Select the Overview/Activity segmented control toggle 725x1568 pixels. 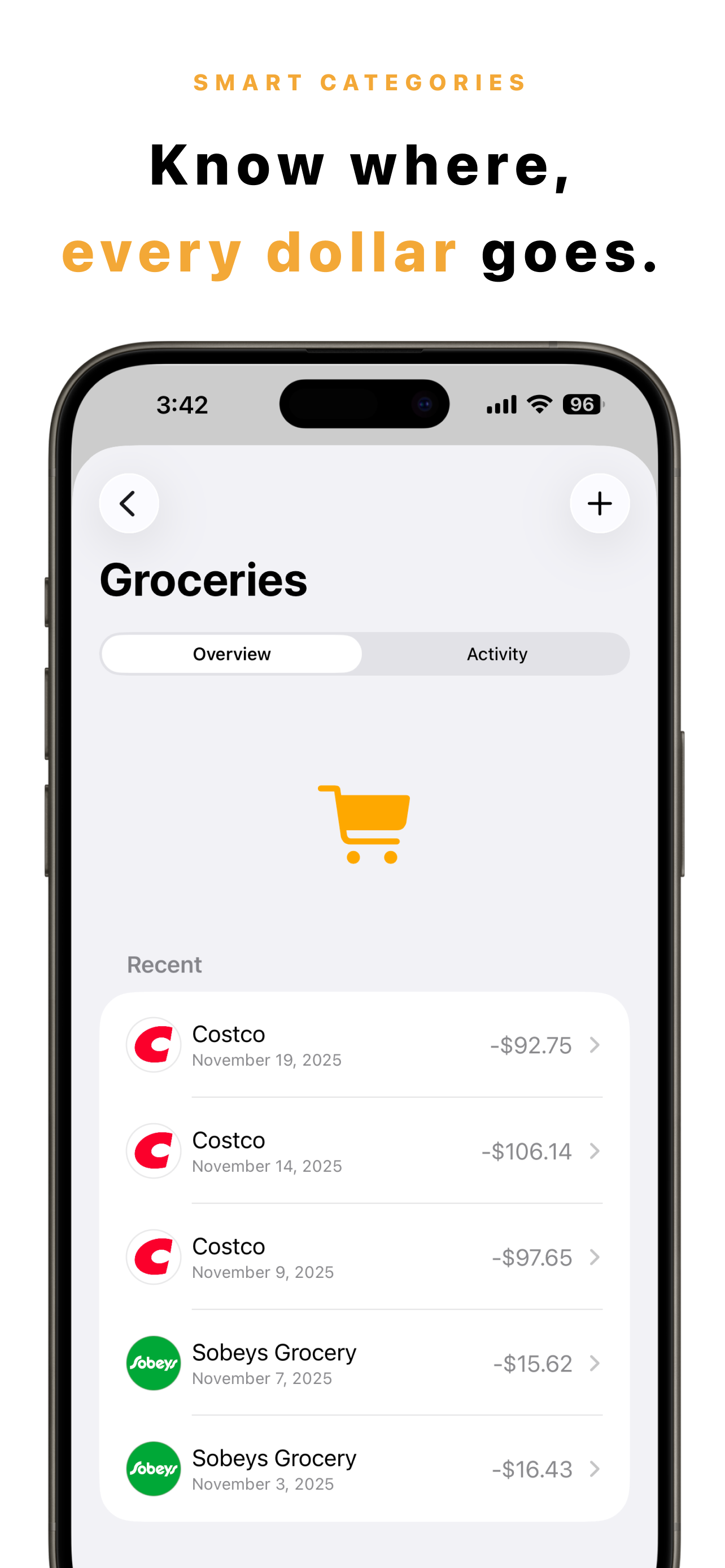tap(364, 654)
